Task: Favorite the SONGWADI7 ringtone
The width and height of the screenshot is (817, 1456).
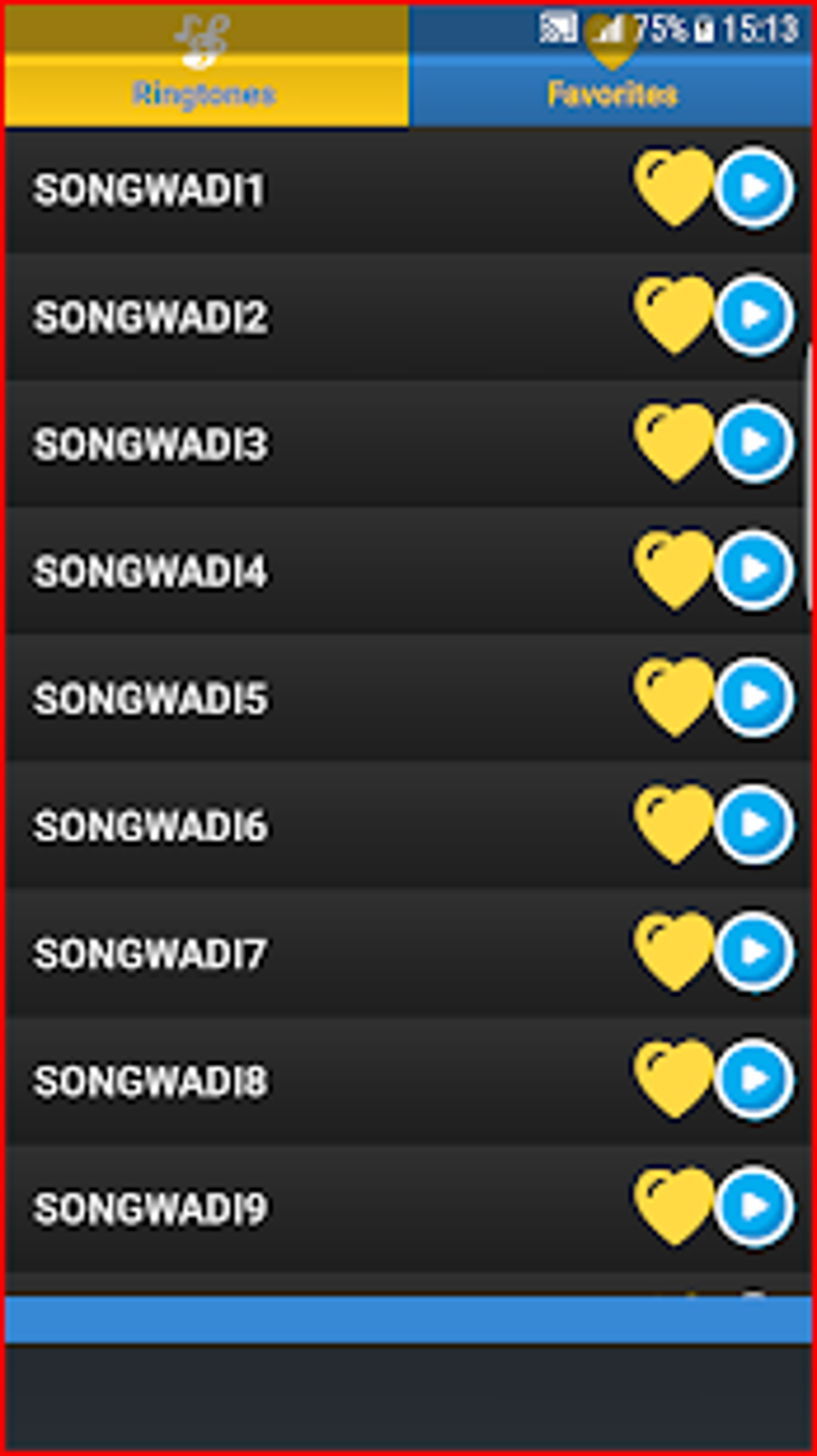Action: point(673,951)
